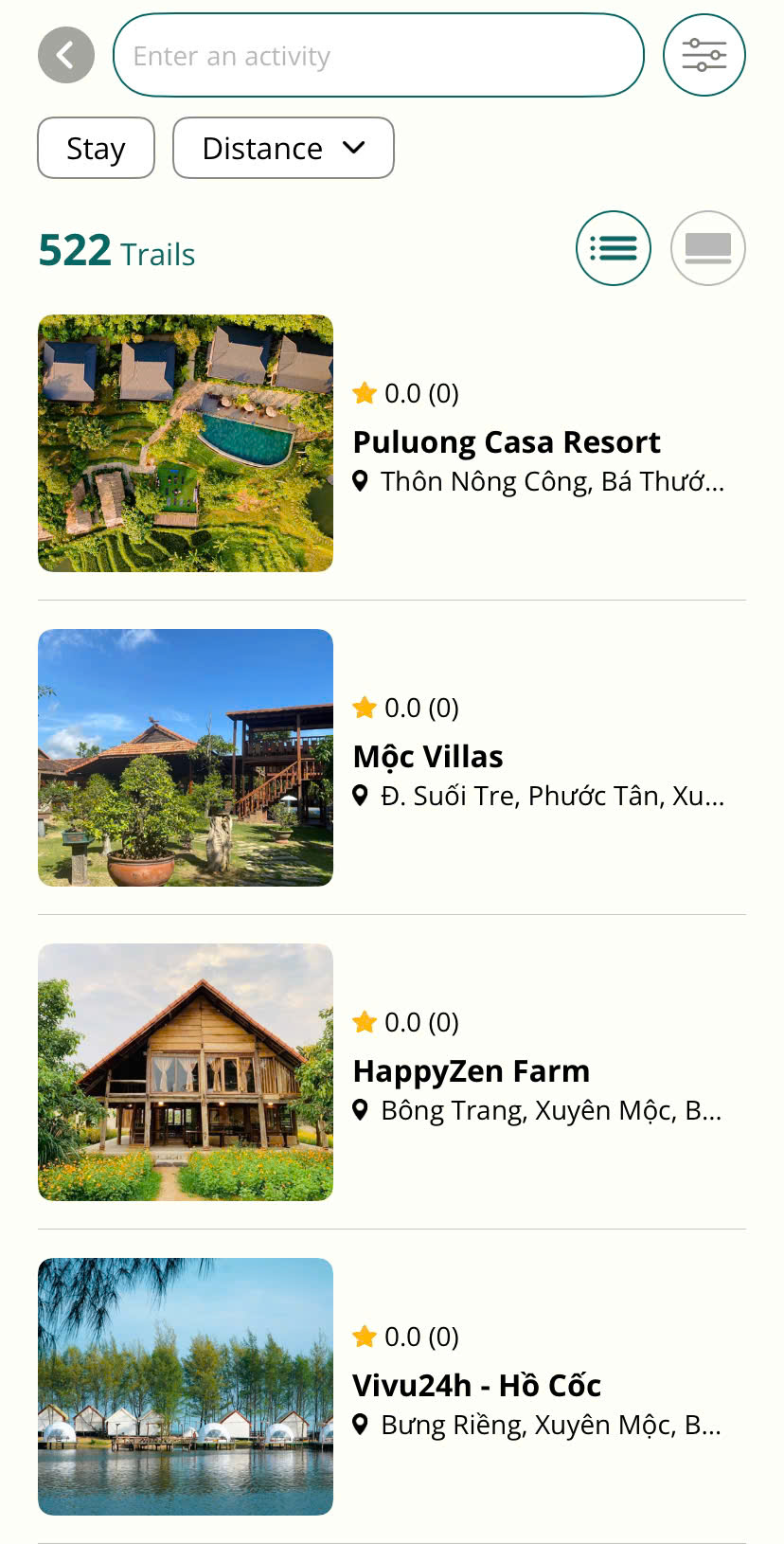Click the back arrow icon
784x1544 pixels.
(x=65, y=55)
